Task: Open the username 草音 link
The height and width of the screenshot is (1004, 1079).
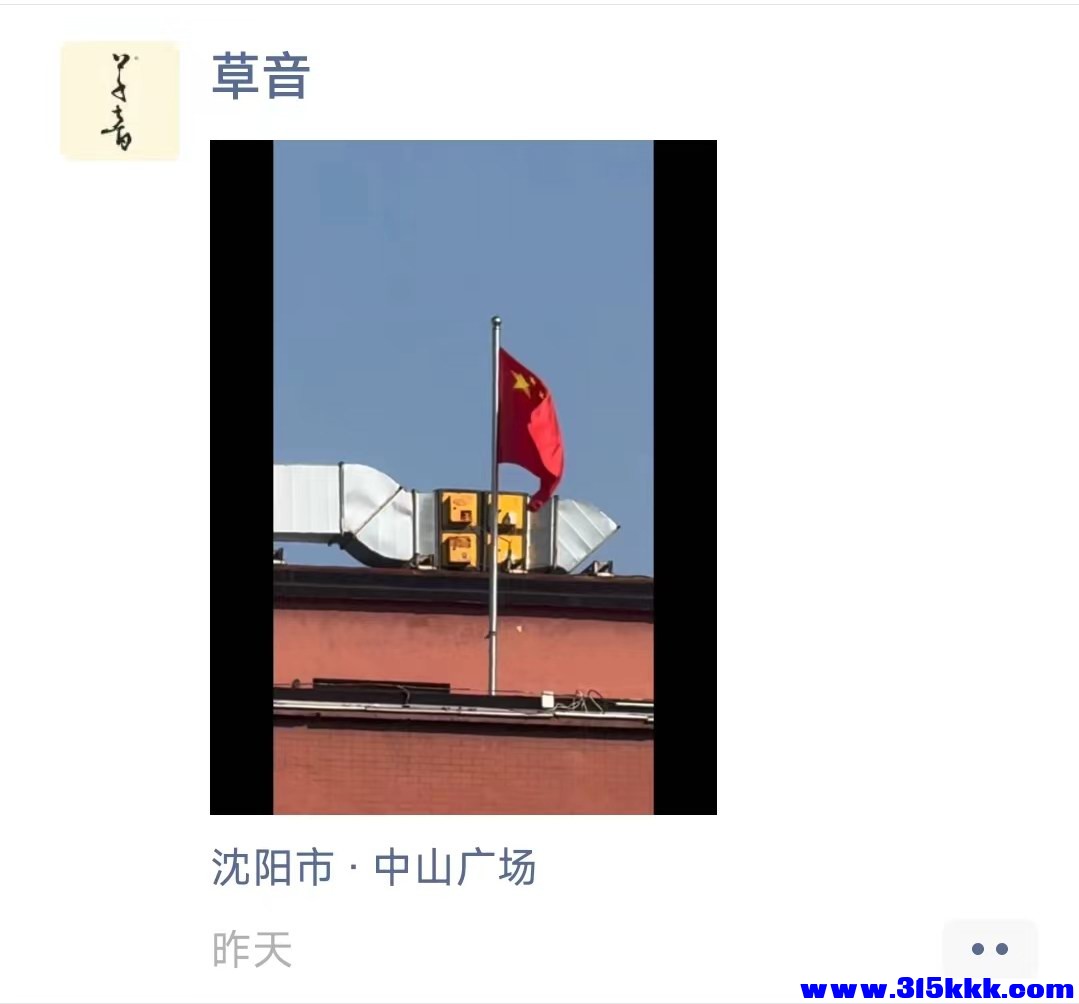Action: pyautogui.click(x=261, y=76)
